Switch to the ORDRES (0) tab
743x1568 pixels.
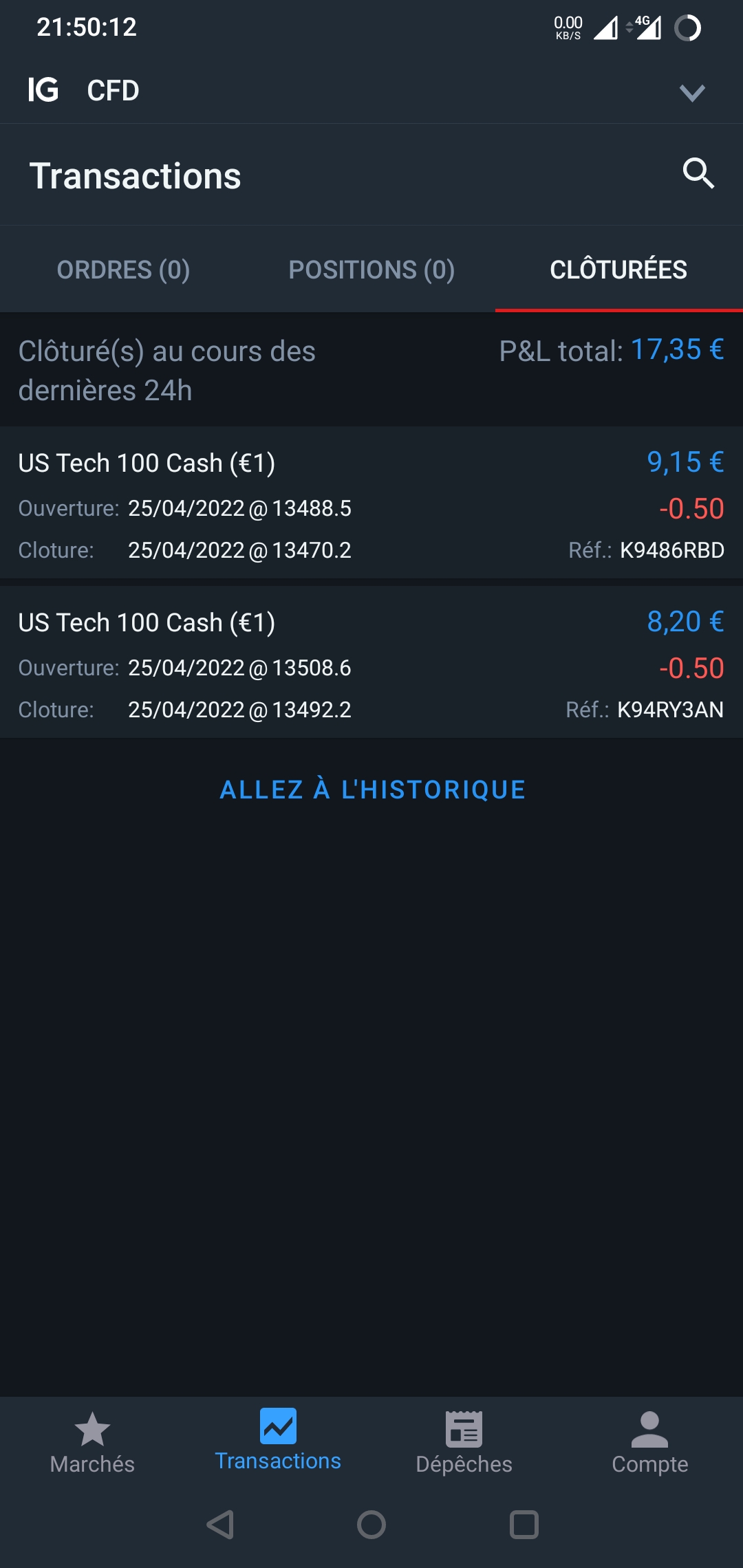[x=123, y=270]
